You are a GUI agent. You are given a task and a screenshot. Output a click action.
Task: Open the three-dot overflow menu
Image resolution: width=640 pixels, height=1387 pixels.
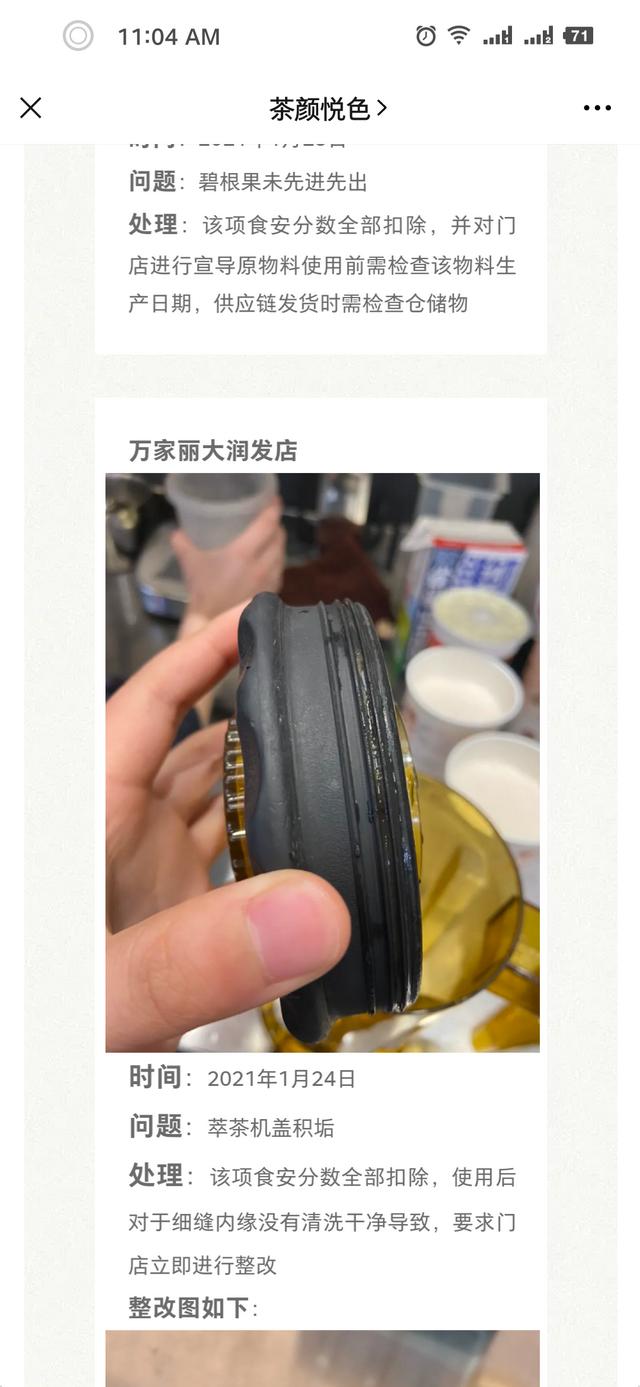tap(597, 108)
